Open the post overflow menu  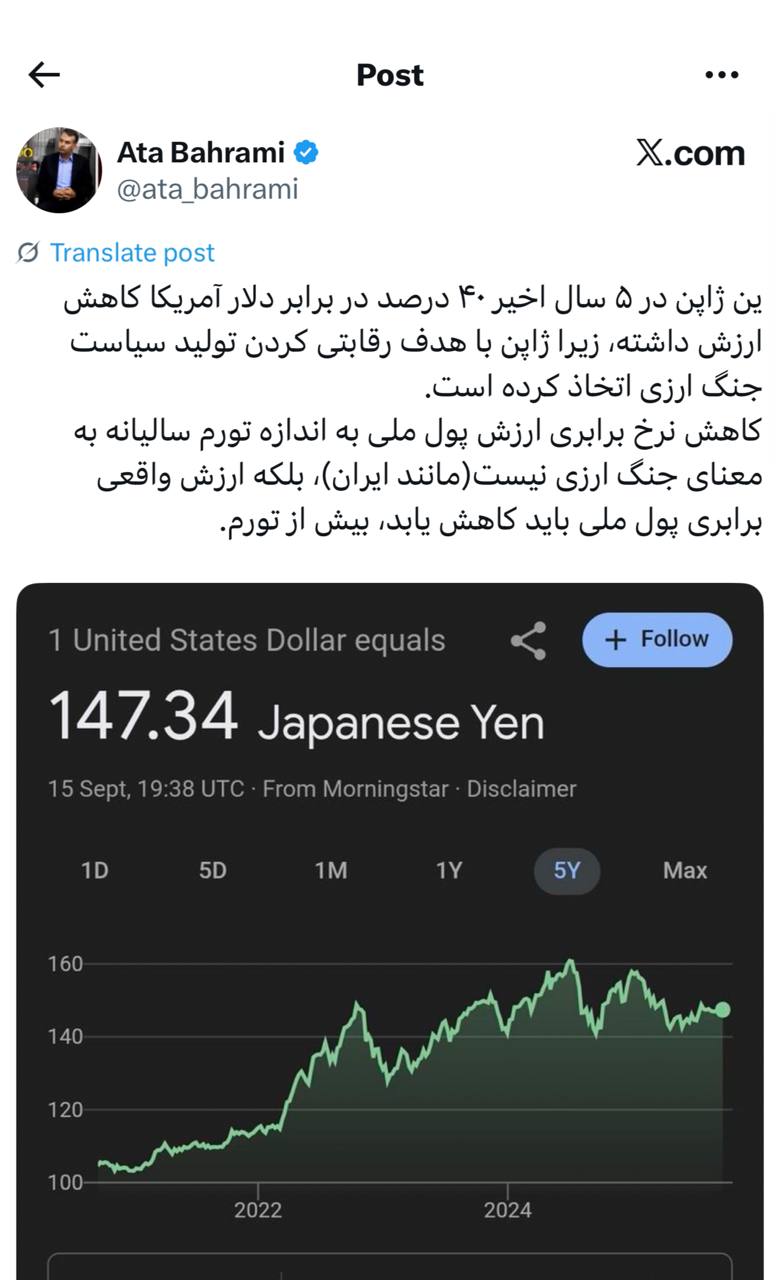[x=721, y=75]
